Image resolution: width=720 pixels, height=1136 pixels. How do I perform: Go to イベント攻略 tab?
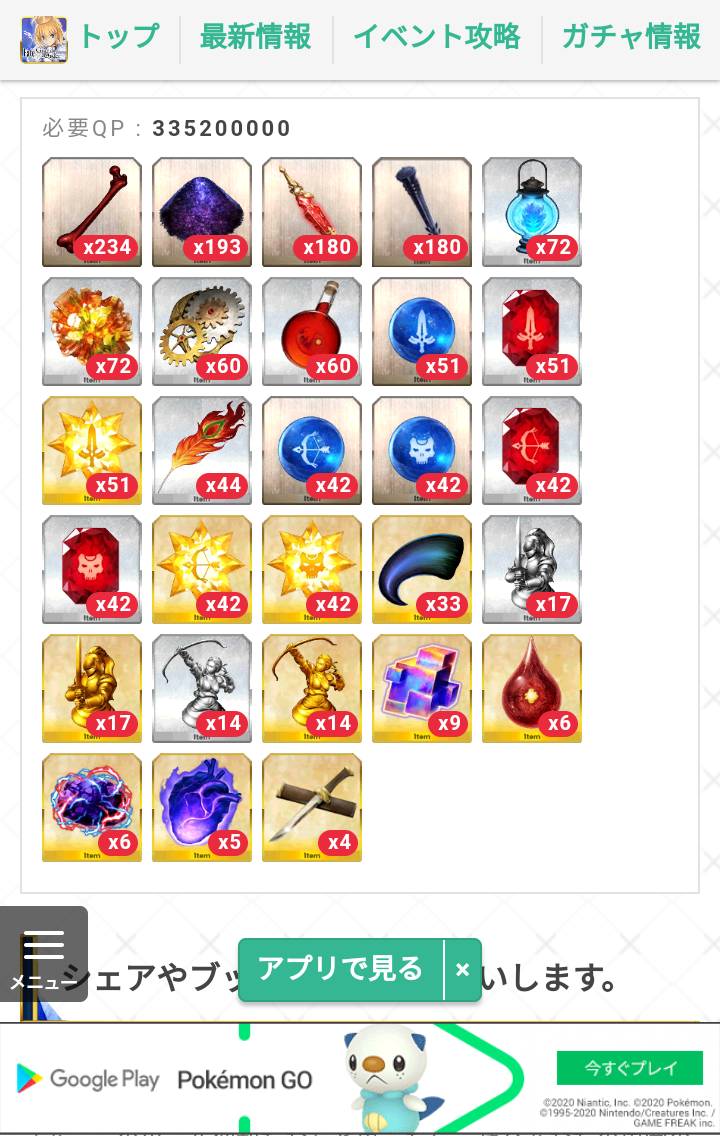pos(437,38)
